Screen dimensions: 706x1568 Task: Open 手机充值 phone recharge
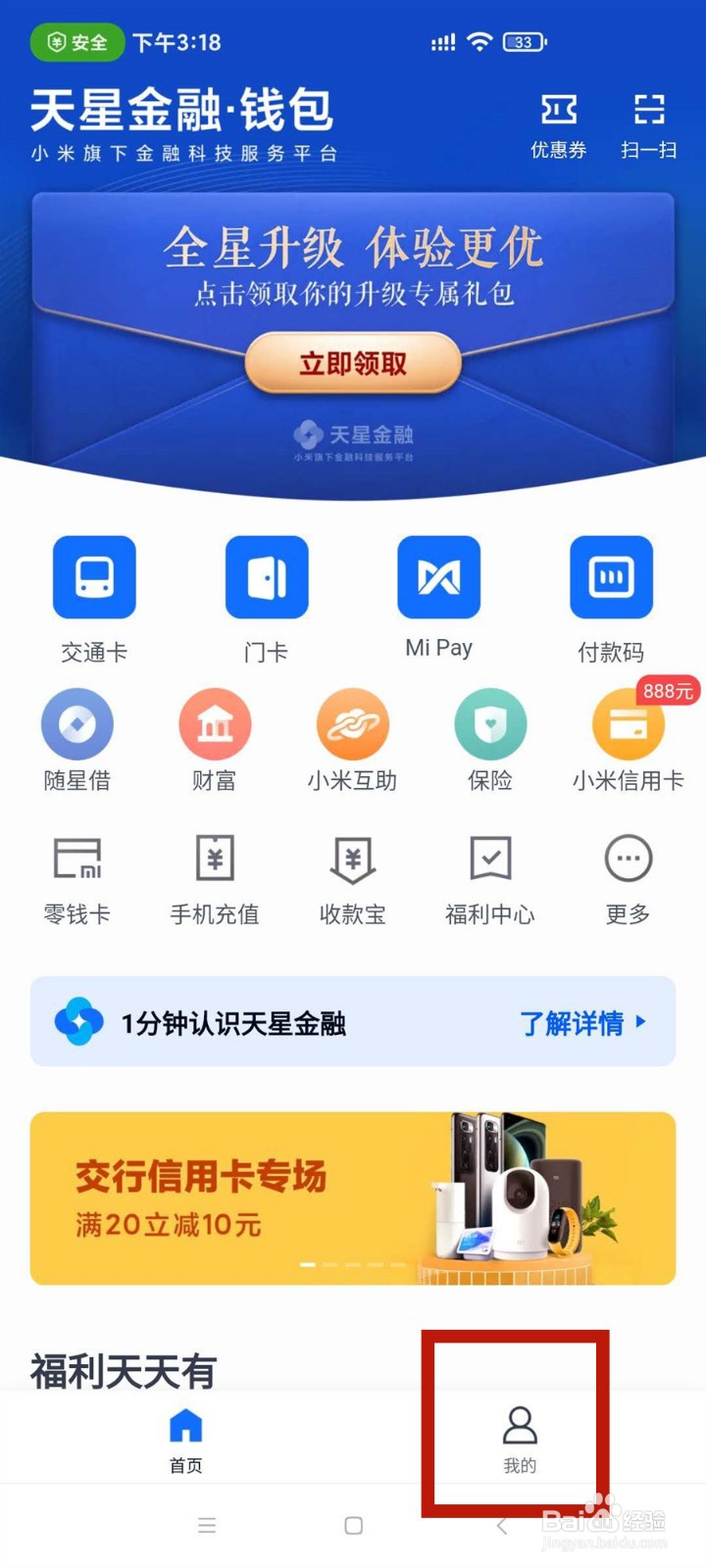pyautogui.click(x=215, y=877)
